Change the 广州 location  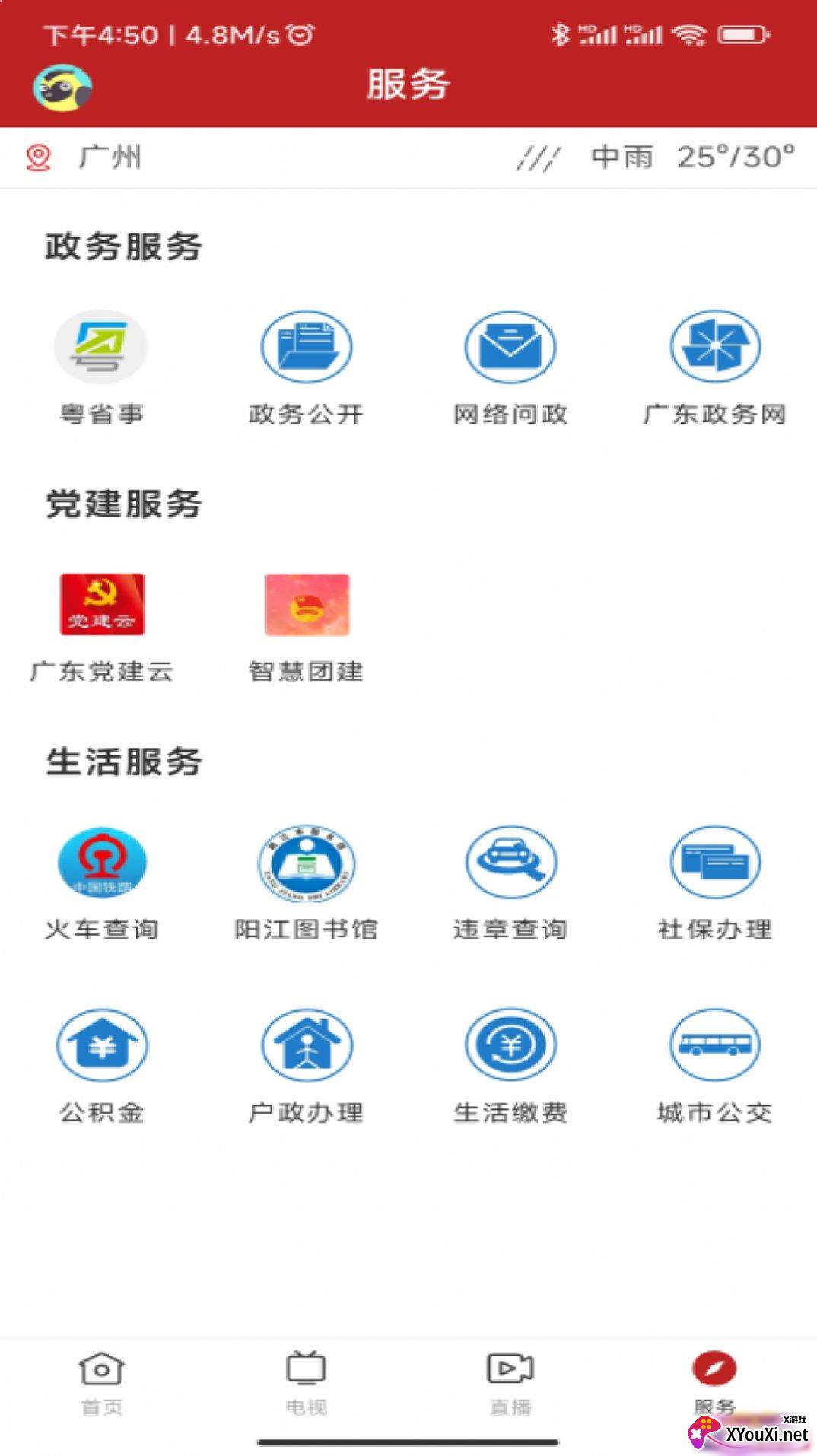tap(84, 157)
